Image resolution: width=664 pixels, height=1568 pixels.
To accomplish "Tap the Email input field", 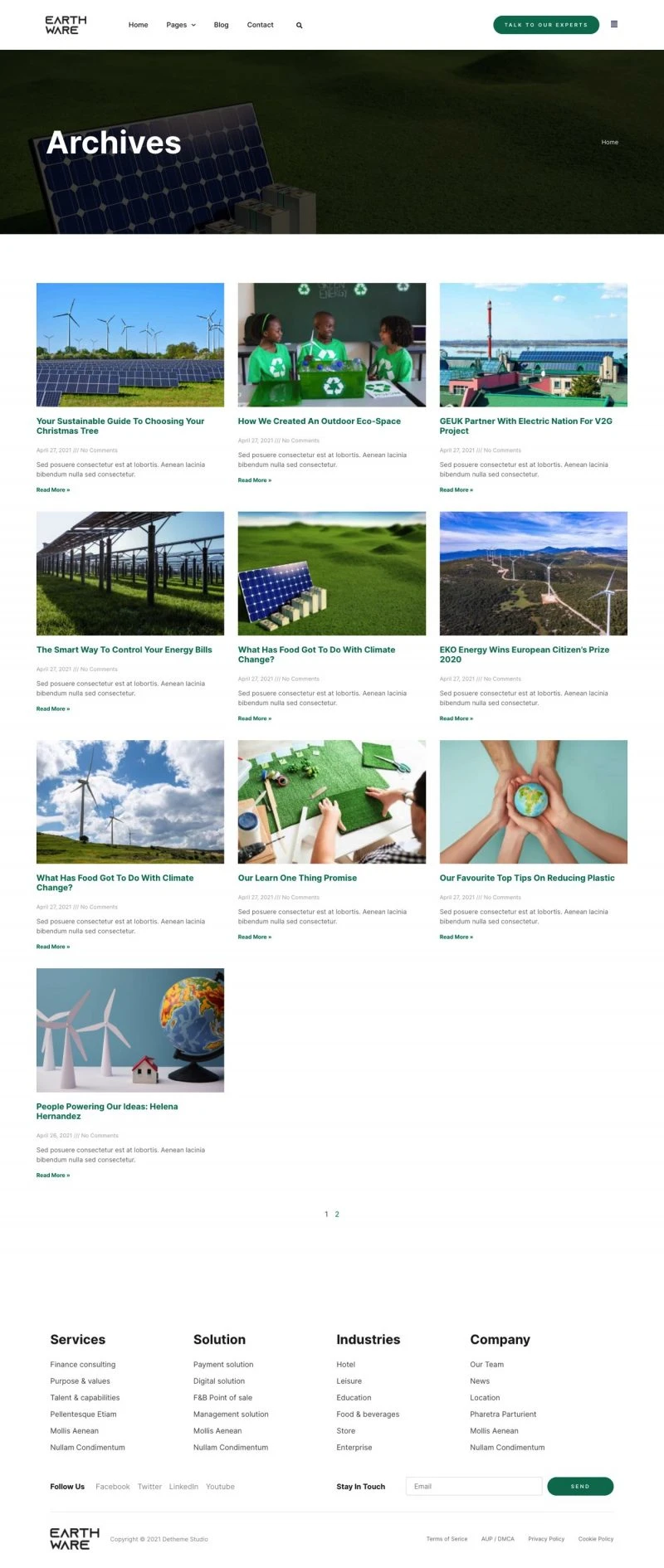I will [473, 1486].
